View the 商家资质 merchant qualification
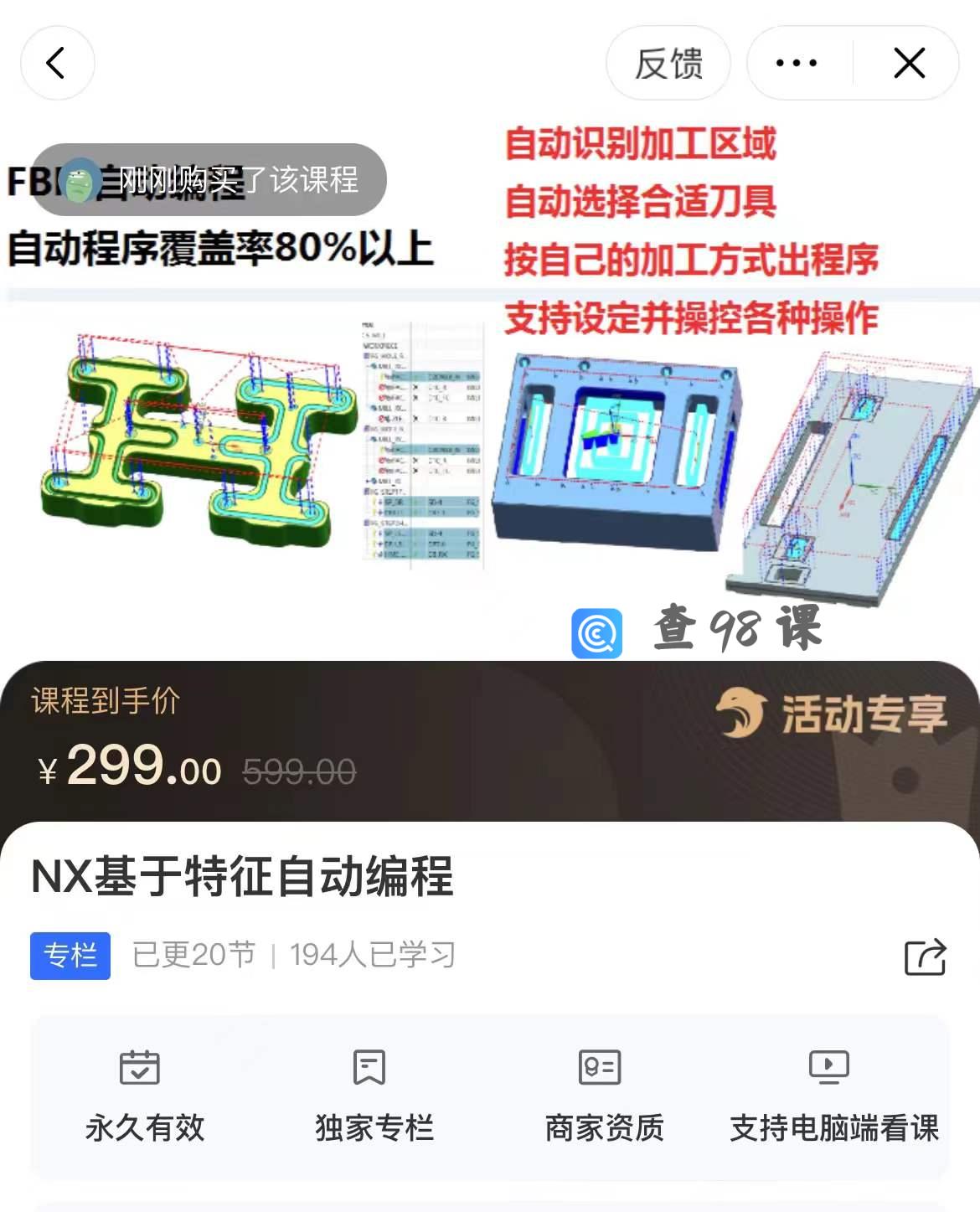 [x=603, y=1096]
